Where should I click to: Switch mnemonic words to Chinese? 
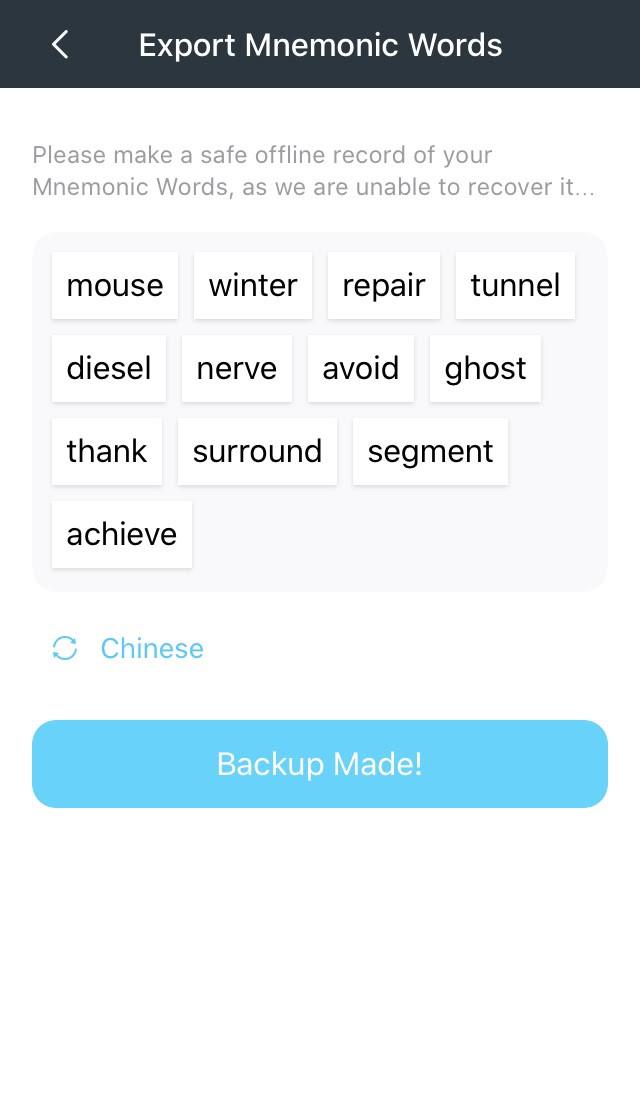pyautogui.click(x=128, y=648)
